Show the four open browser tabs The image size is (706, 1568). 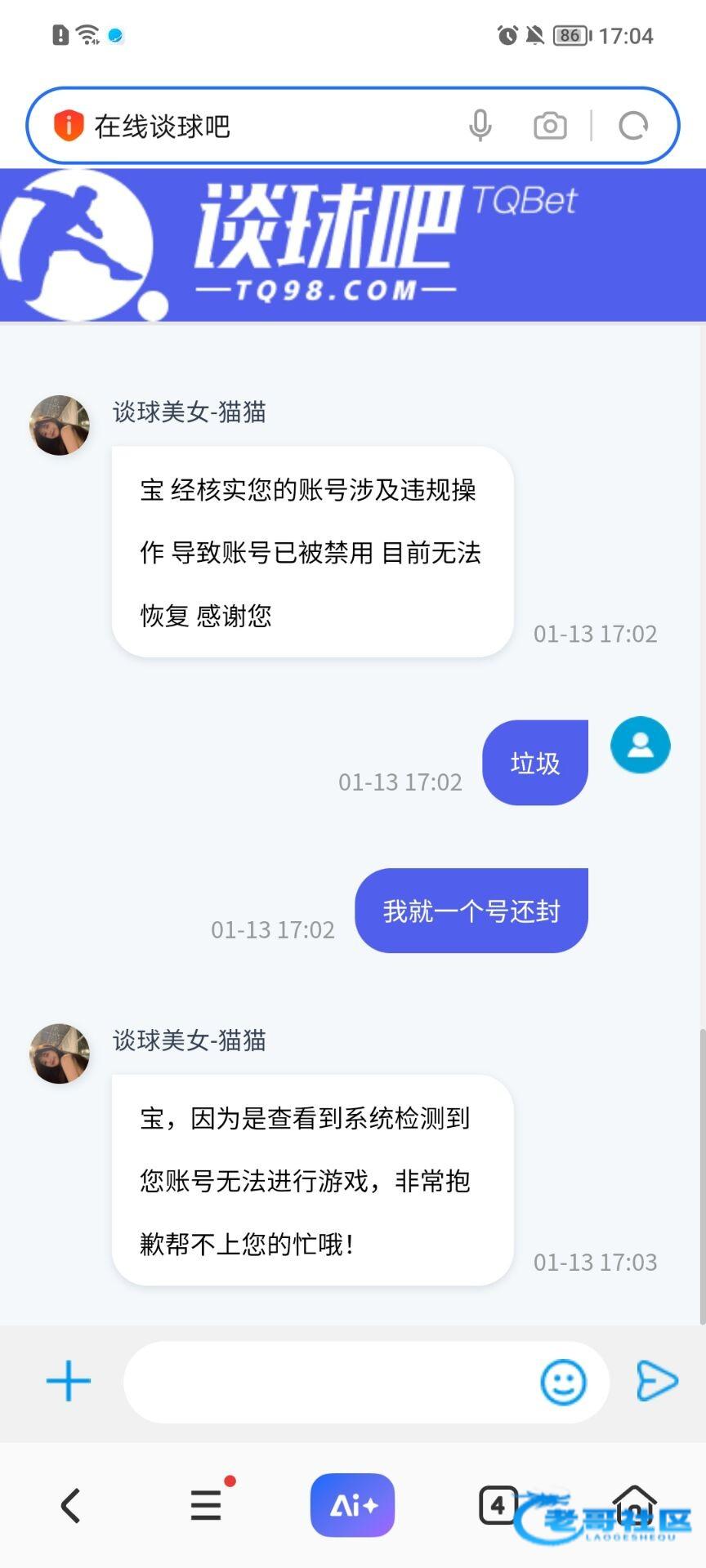click(x=498, y=1504)
